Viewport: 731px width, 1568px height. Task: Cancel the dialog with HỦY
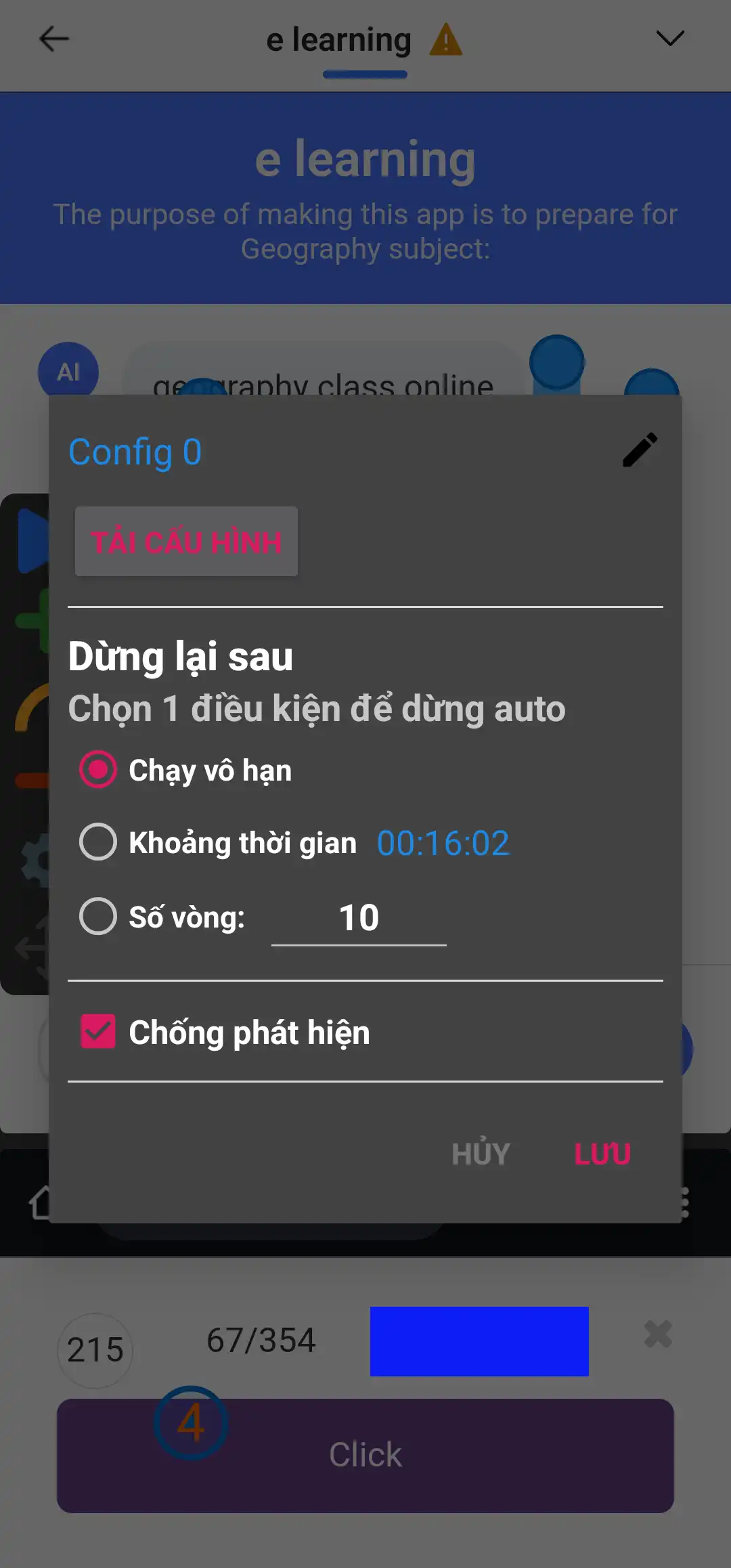coord(481,1154)
